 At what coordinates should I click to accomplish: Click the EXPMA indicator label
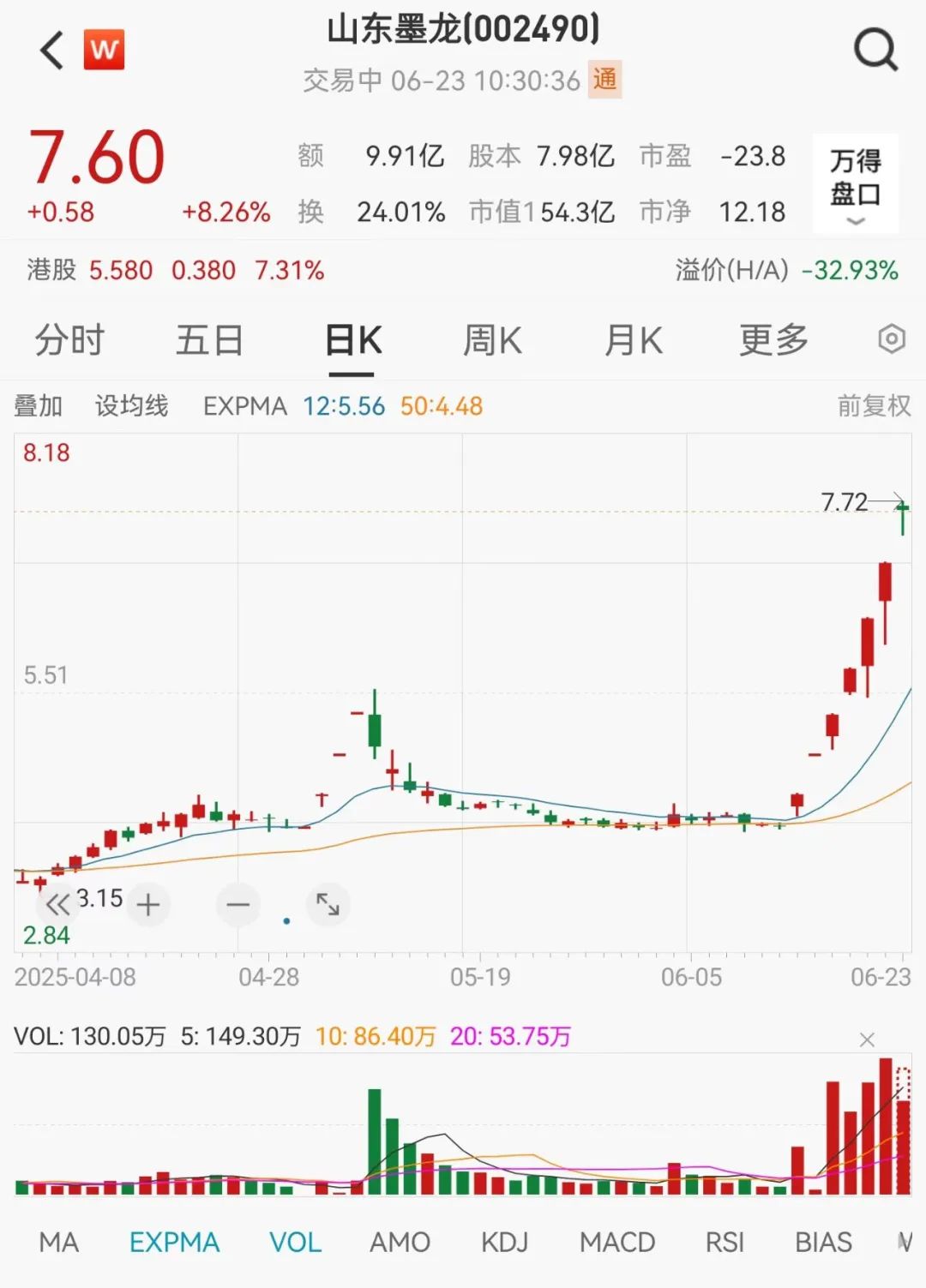coord(244,405)
